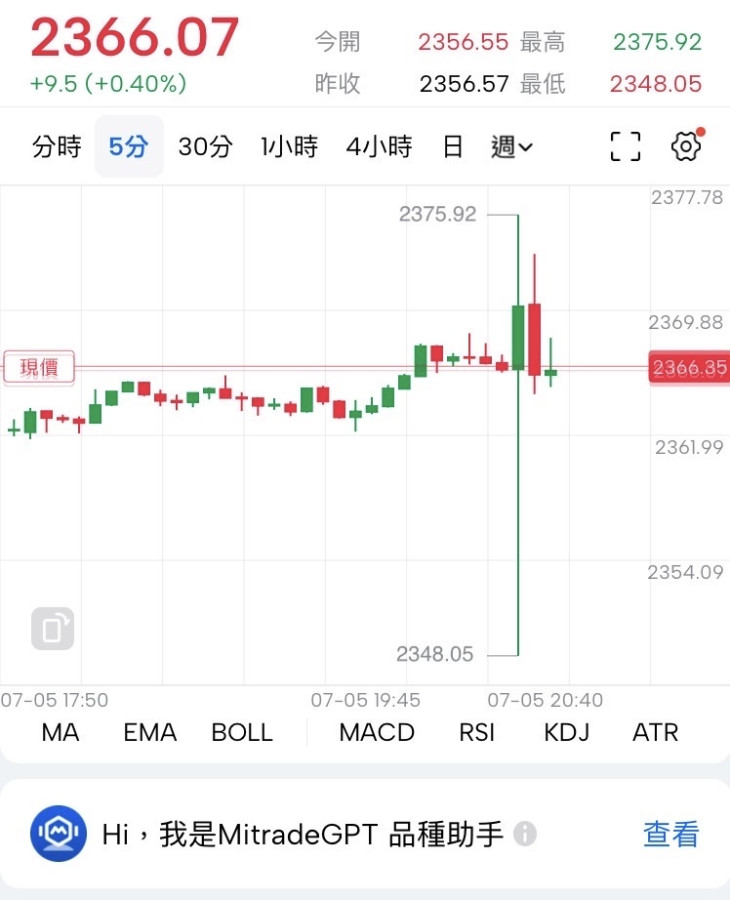Select the 5分 chart interval

coord(129,147)
